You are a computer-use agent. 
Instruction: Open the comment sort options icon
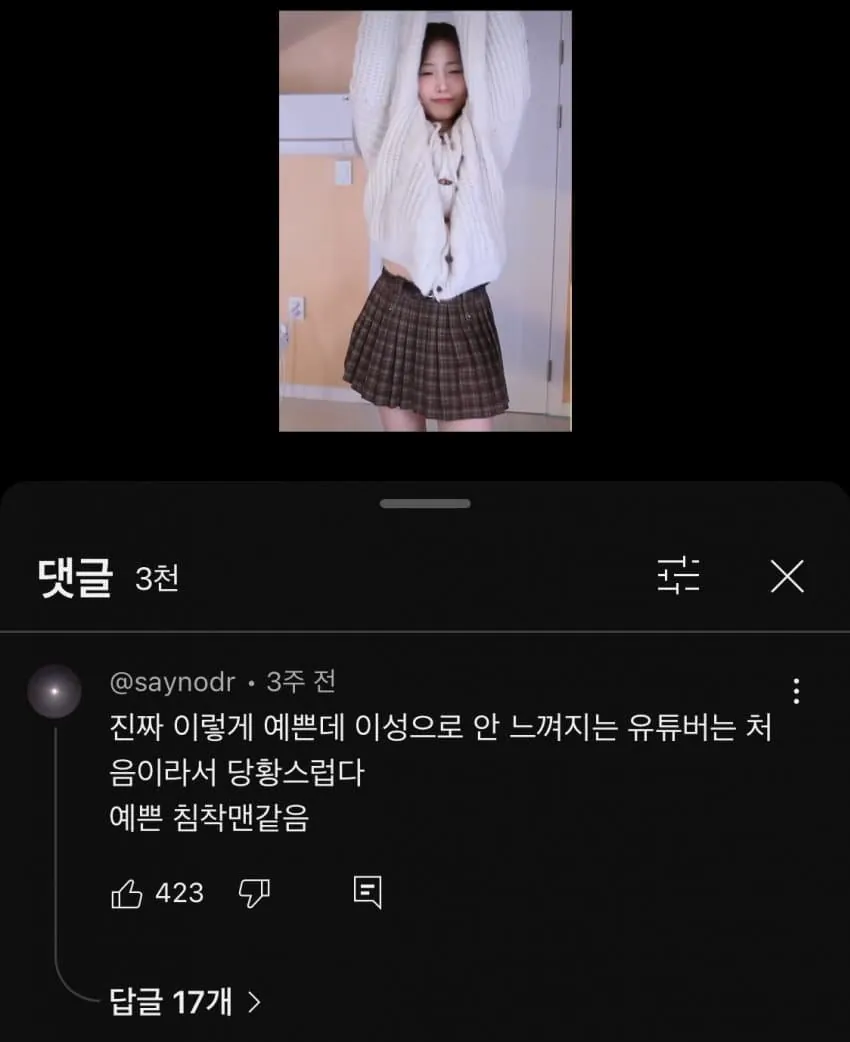pyautogui.click(x=678, y=576)
